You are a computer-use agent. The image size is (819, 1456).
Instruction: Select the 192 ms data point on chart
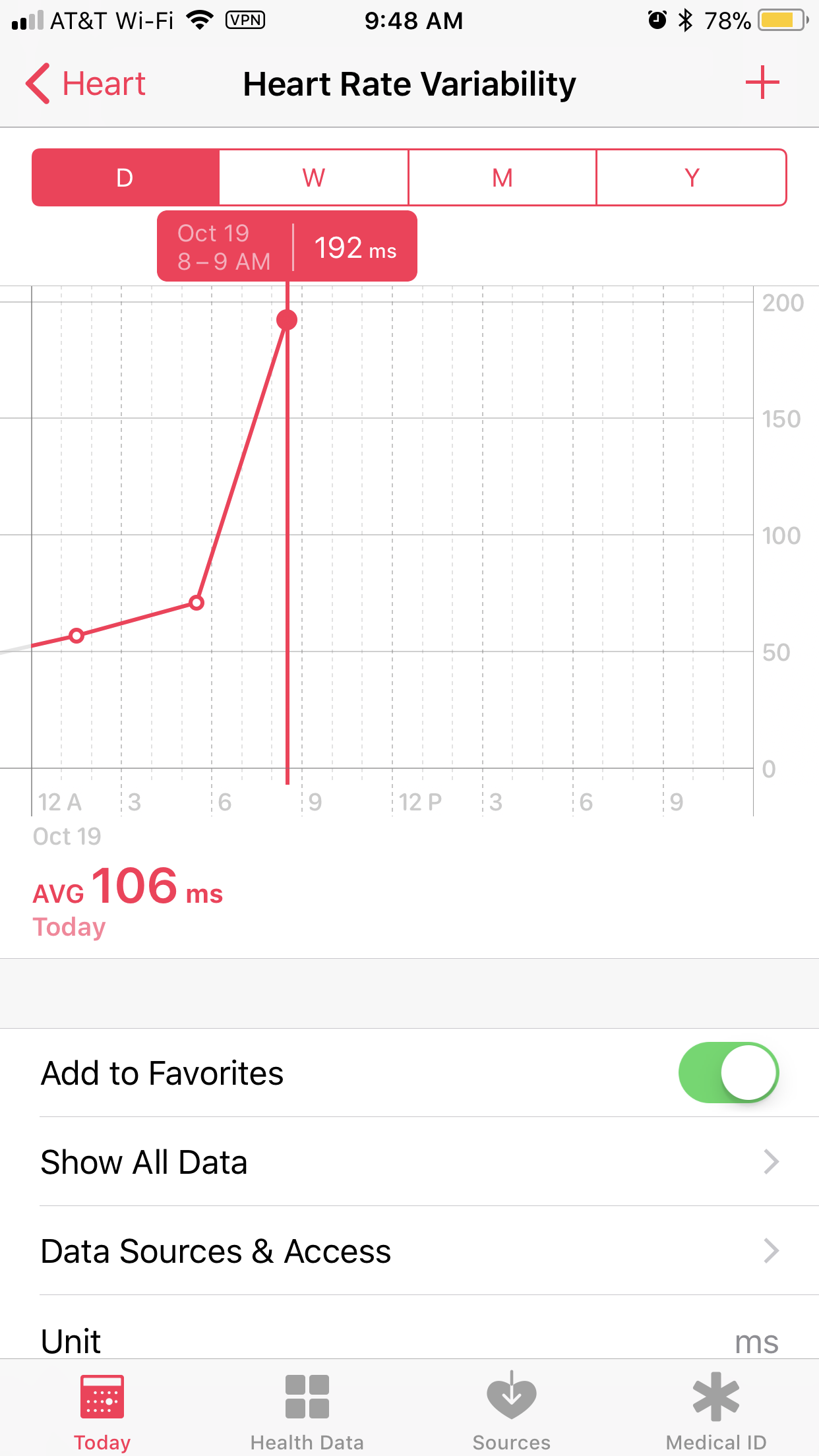pyautogui.click(x=287, y=320)
